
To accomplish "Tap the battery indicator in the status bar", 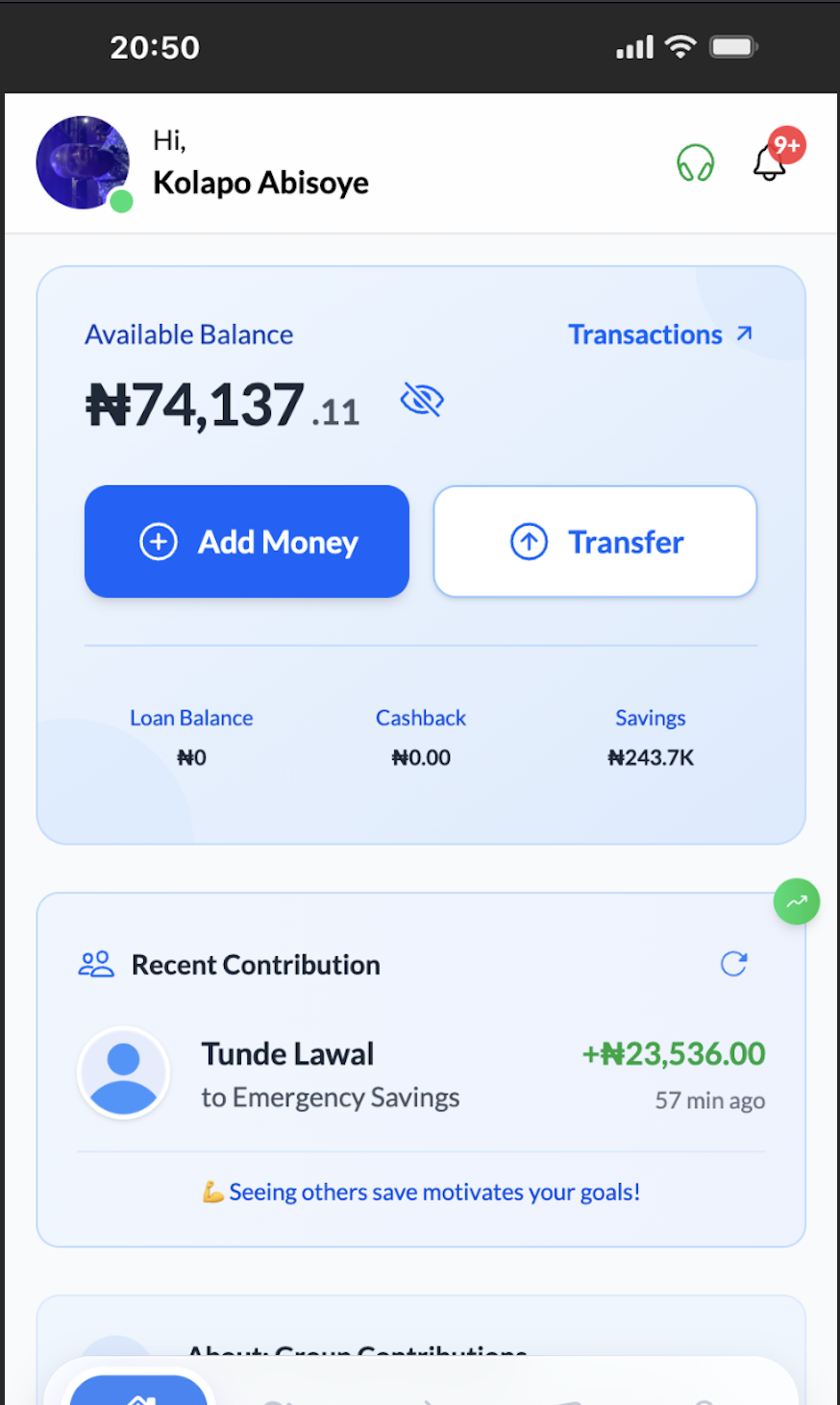I will coord(732,45).
